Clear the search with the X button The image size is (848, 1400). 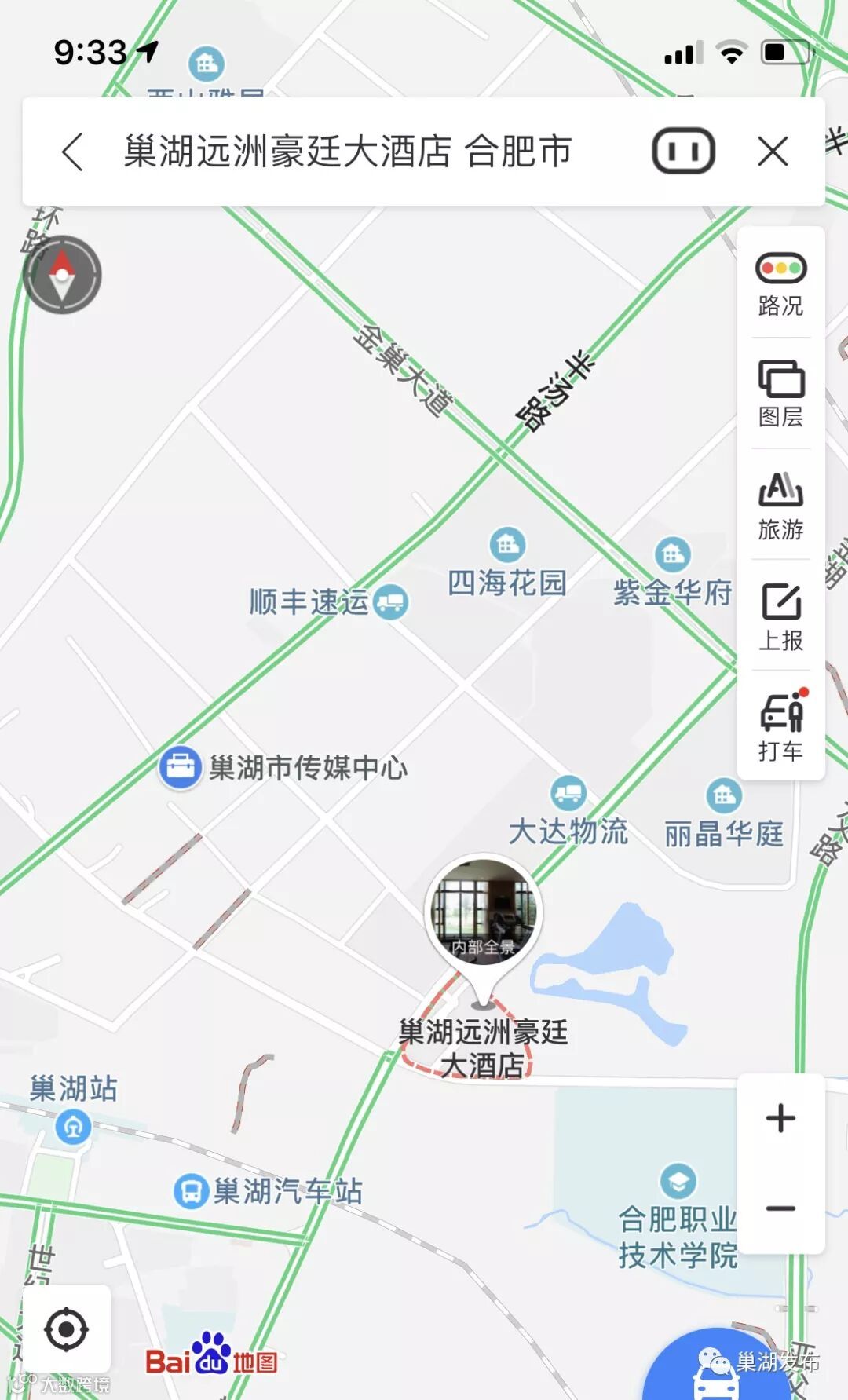773,152
